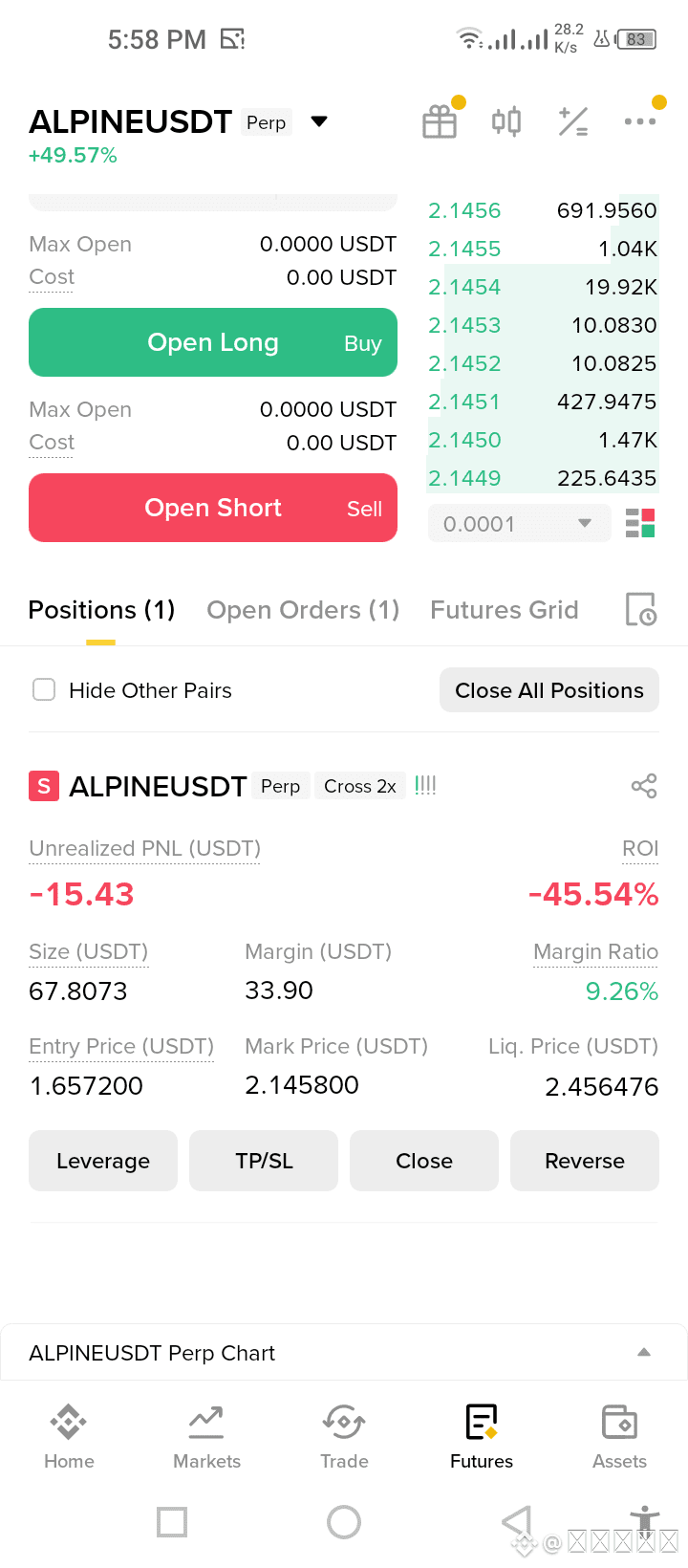Click Close All Positions

pos(548,689)
